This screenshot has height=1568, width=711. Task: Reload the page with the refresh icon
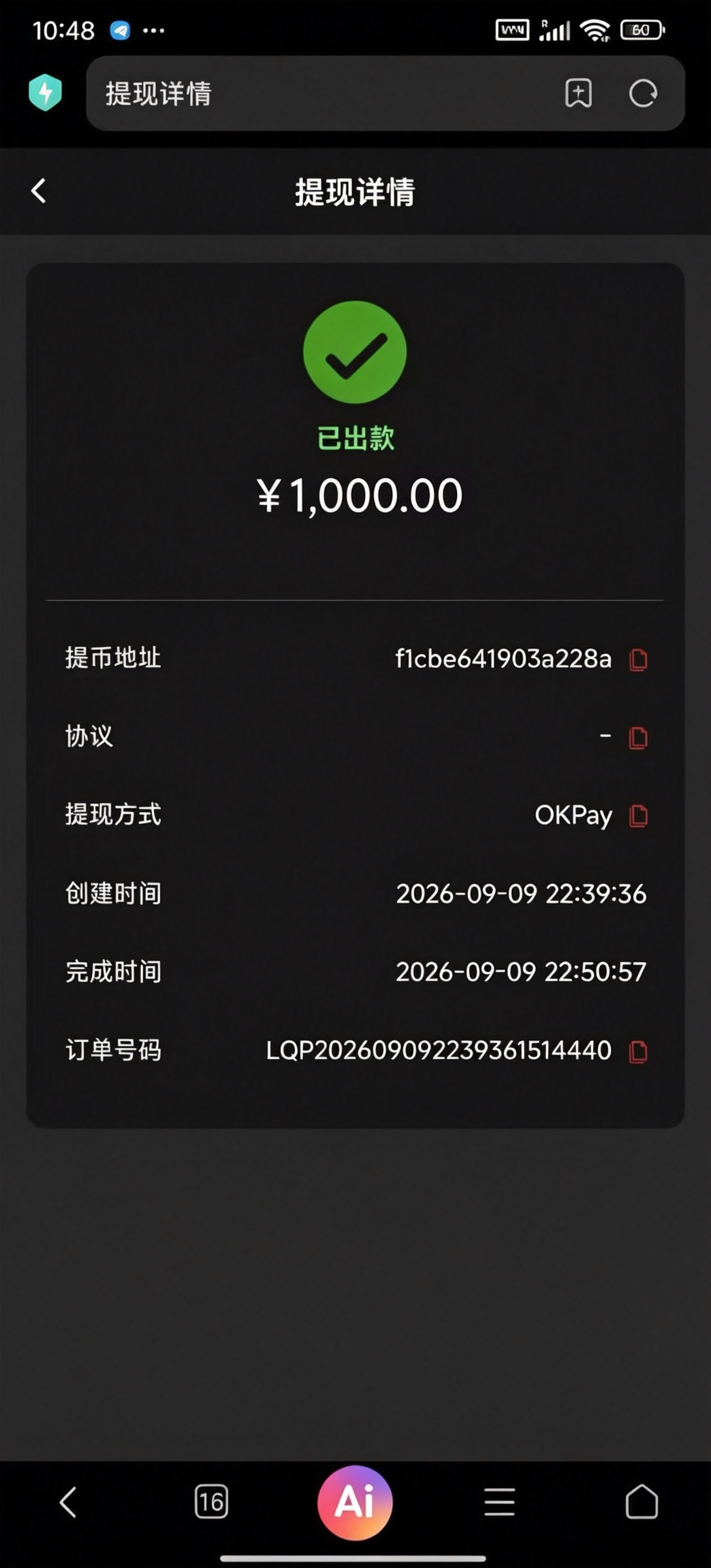(x=643, y=93)
